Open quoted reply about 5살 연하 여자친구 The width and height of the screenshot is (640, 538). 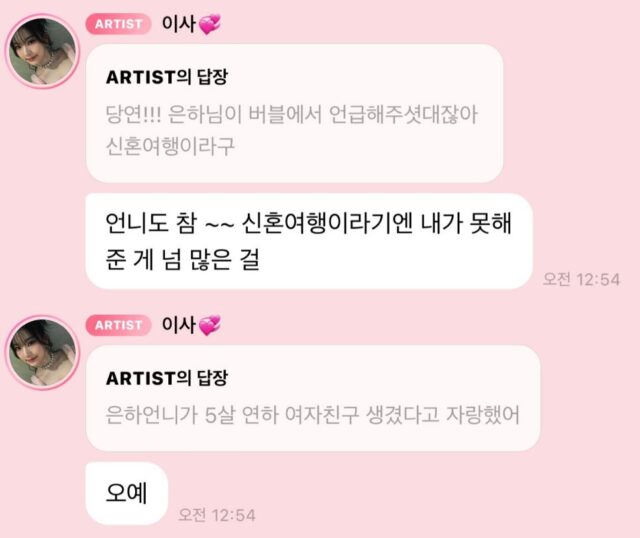click(x=312, y=395)
